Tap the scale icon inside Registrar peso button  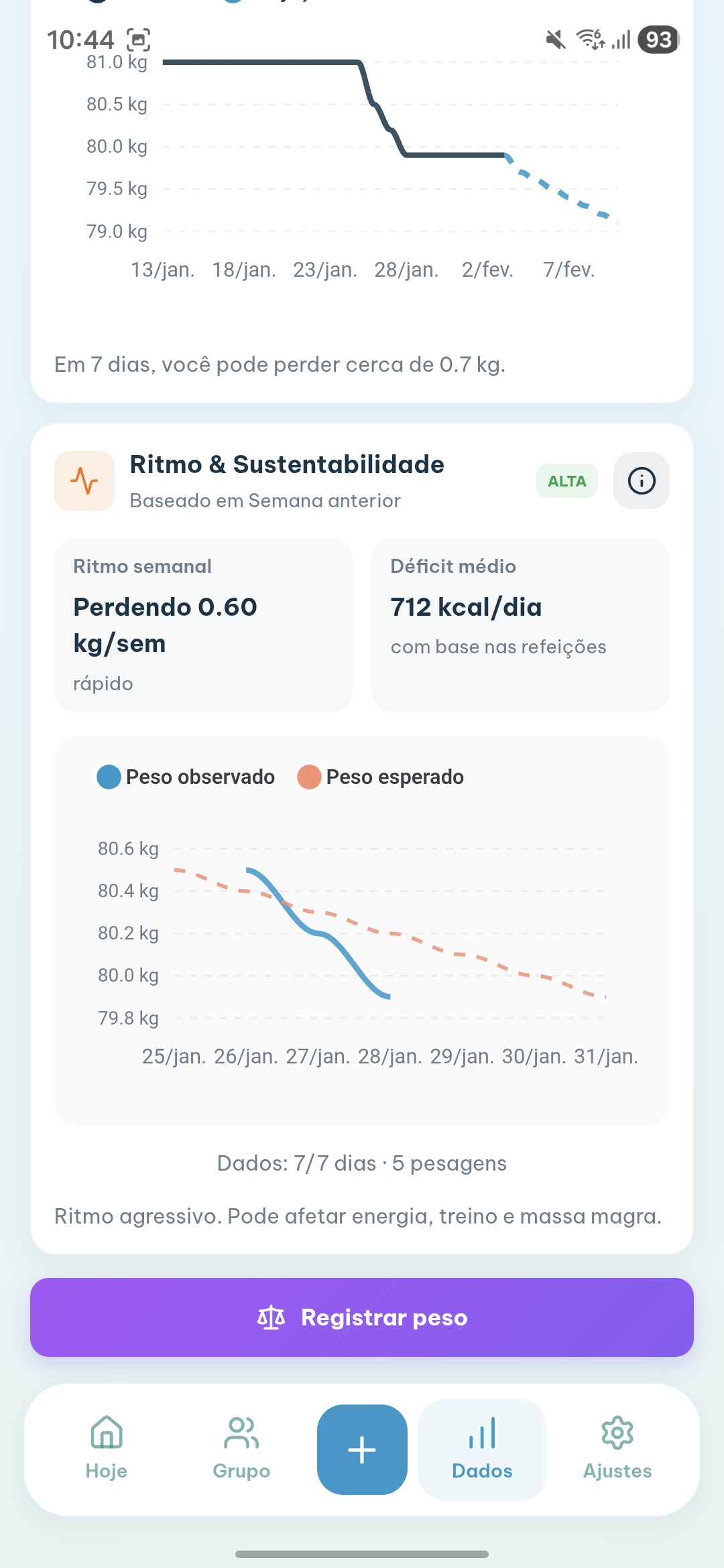[271, 1317]
